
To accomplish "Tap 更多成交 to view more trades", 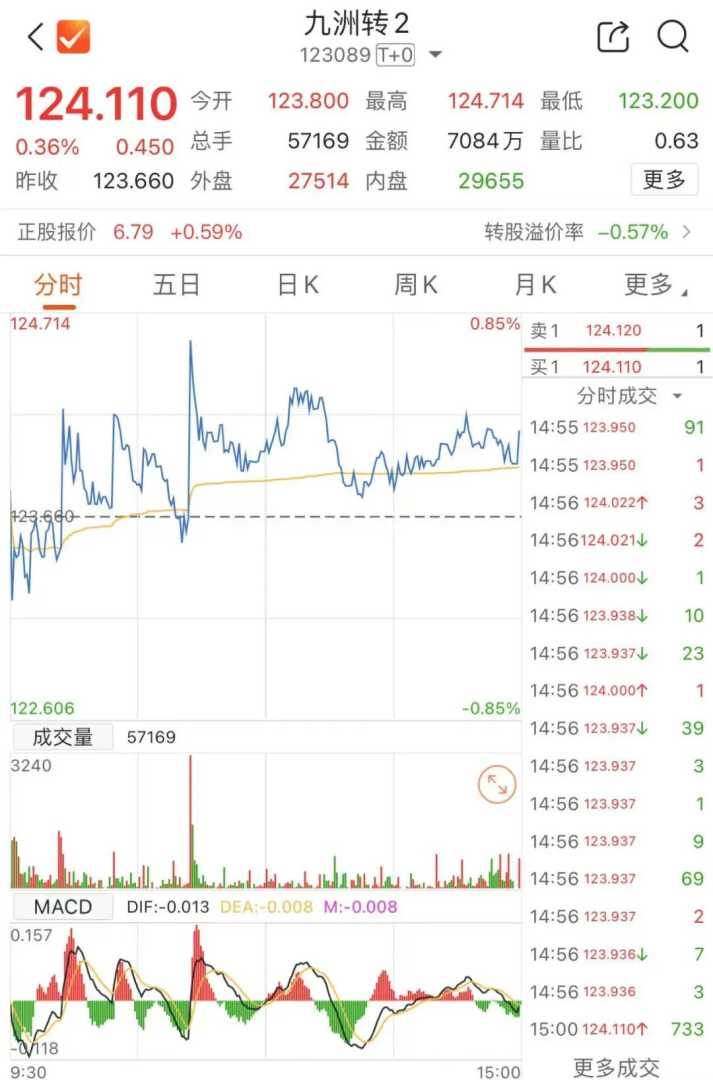I will (616, 1067).
